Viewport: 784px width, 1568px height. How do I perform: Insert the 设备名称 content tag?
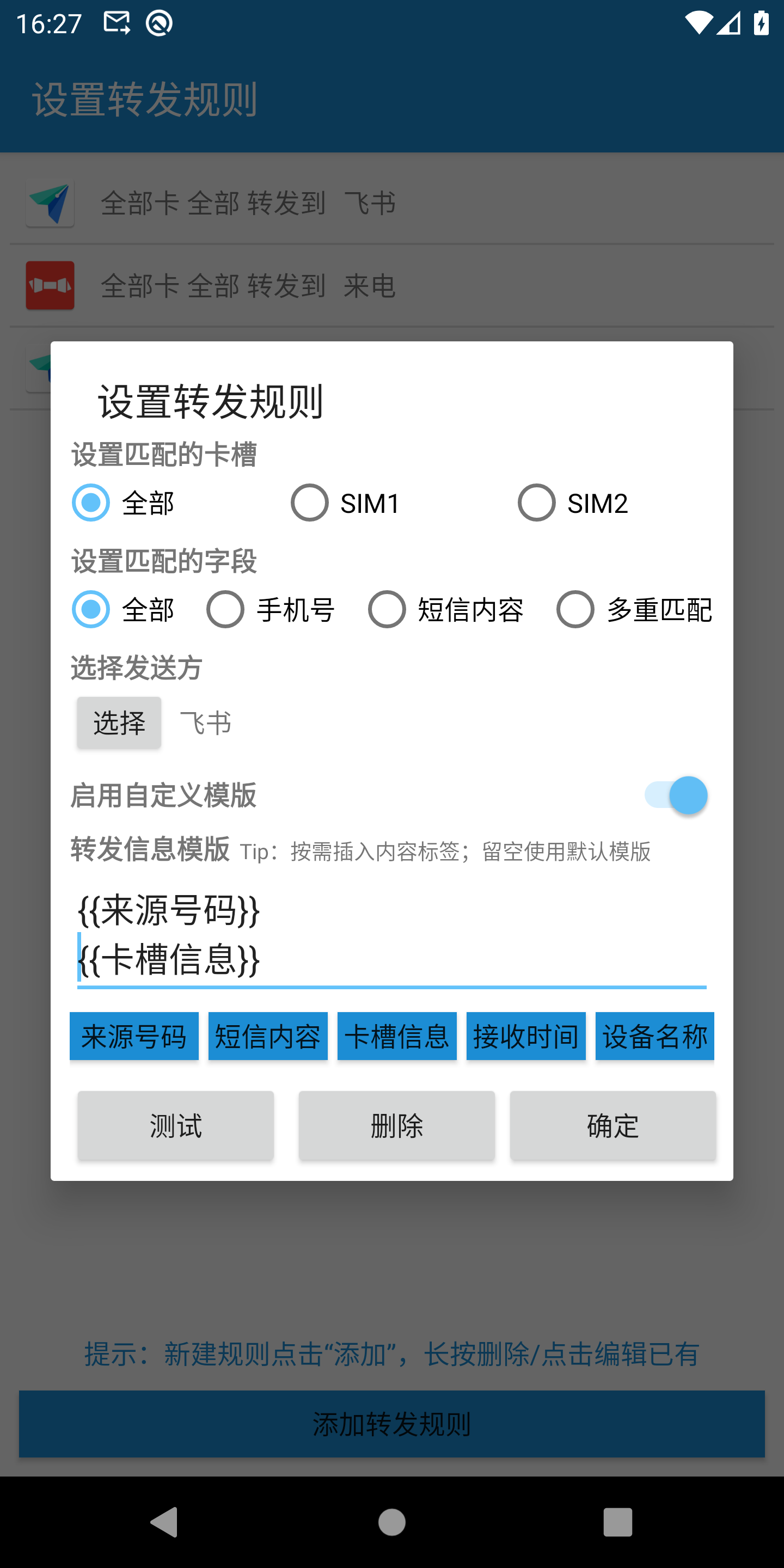tap(654, 1036)
